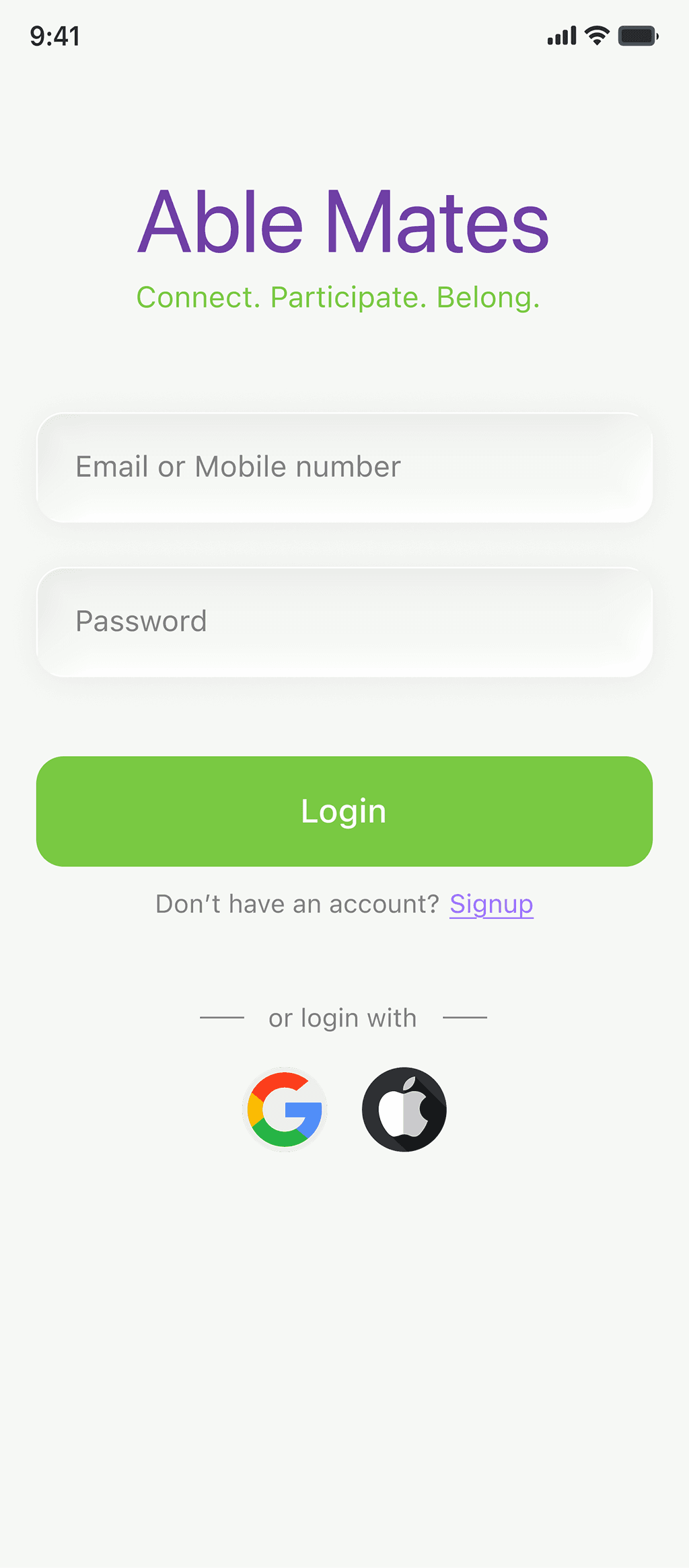Select the Google logo under 'or login with'
This screenshot has height=1568, width=689.
pyautogui.click(x=285, y=1109)
